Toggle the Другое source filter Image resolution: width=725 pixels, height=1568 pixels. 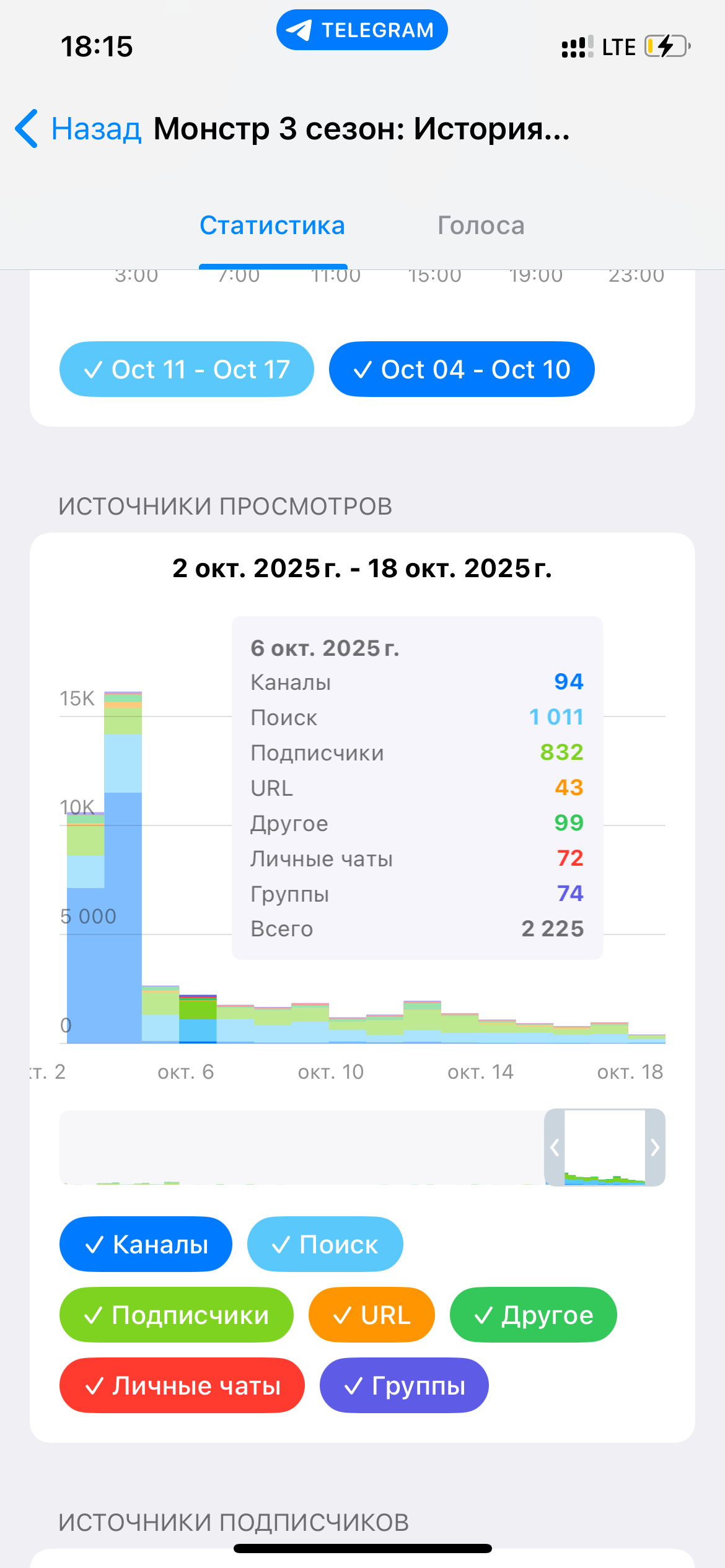(x=533, y=1315)
